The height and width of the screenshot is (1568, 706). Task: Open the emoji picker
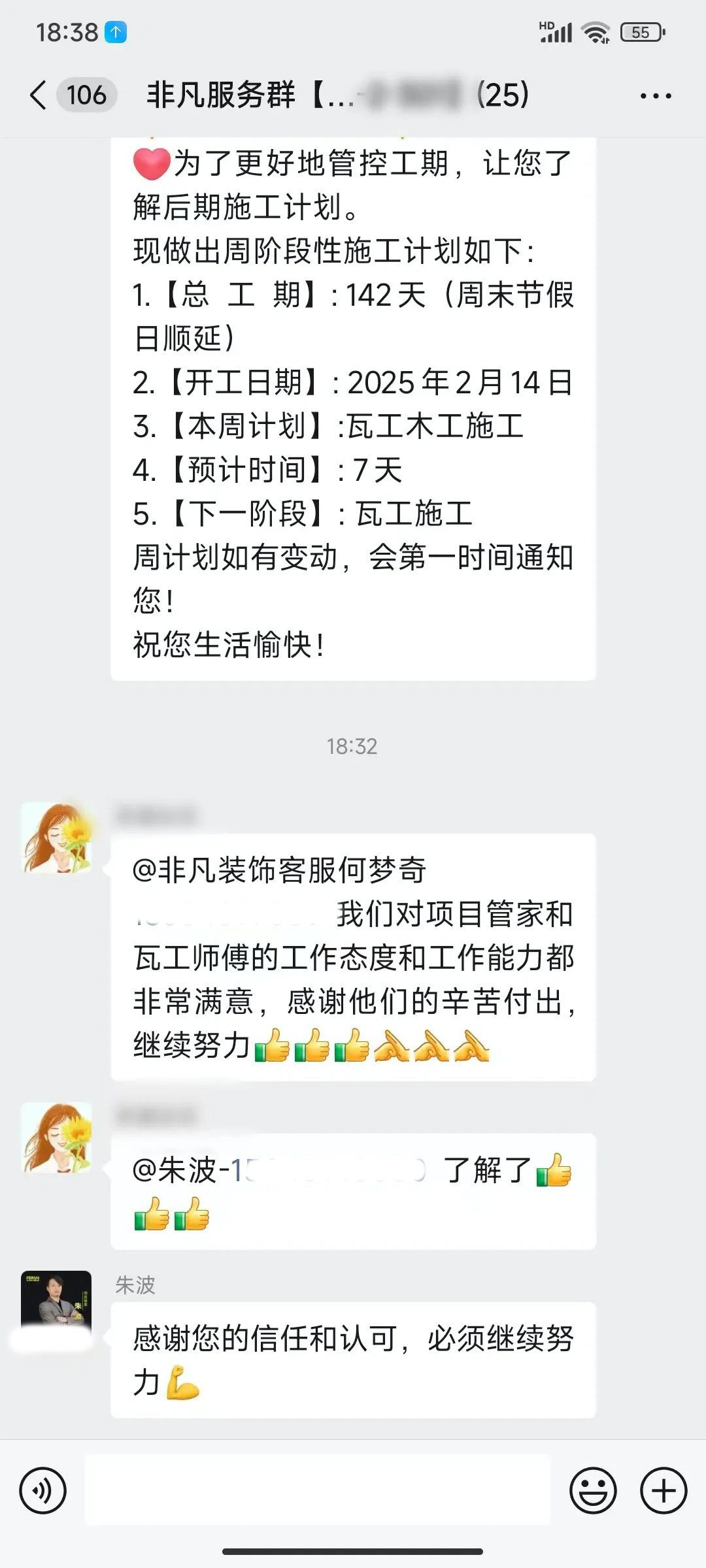[x=593, y=1492]
